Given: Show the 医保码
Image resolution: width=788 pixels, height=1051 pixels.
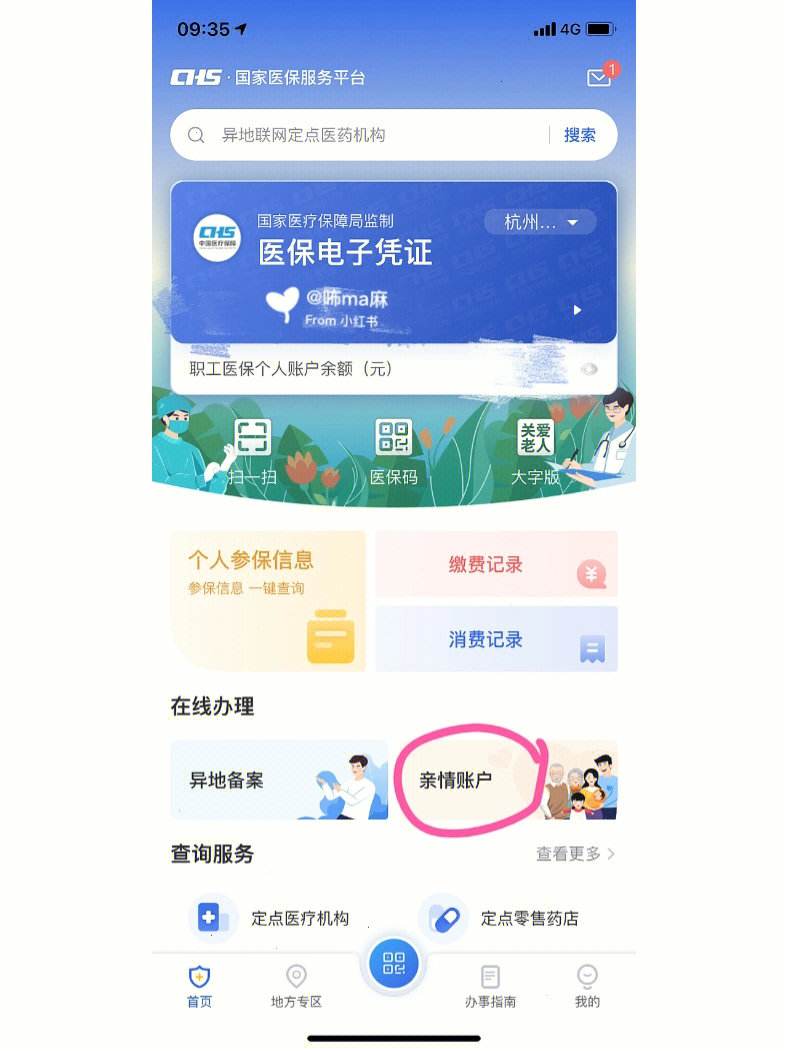Looking at the screenshot, I should tap(393, 452).
